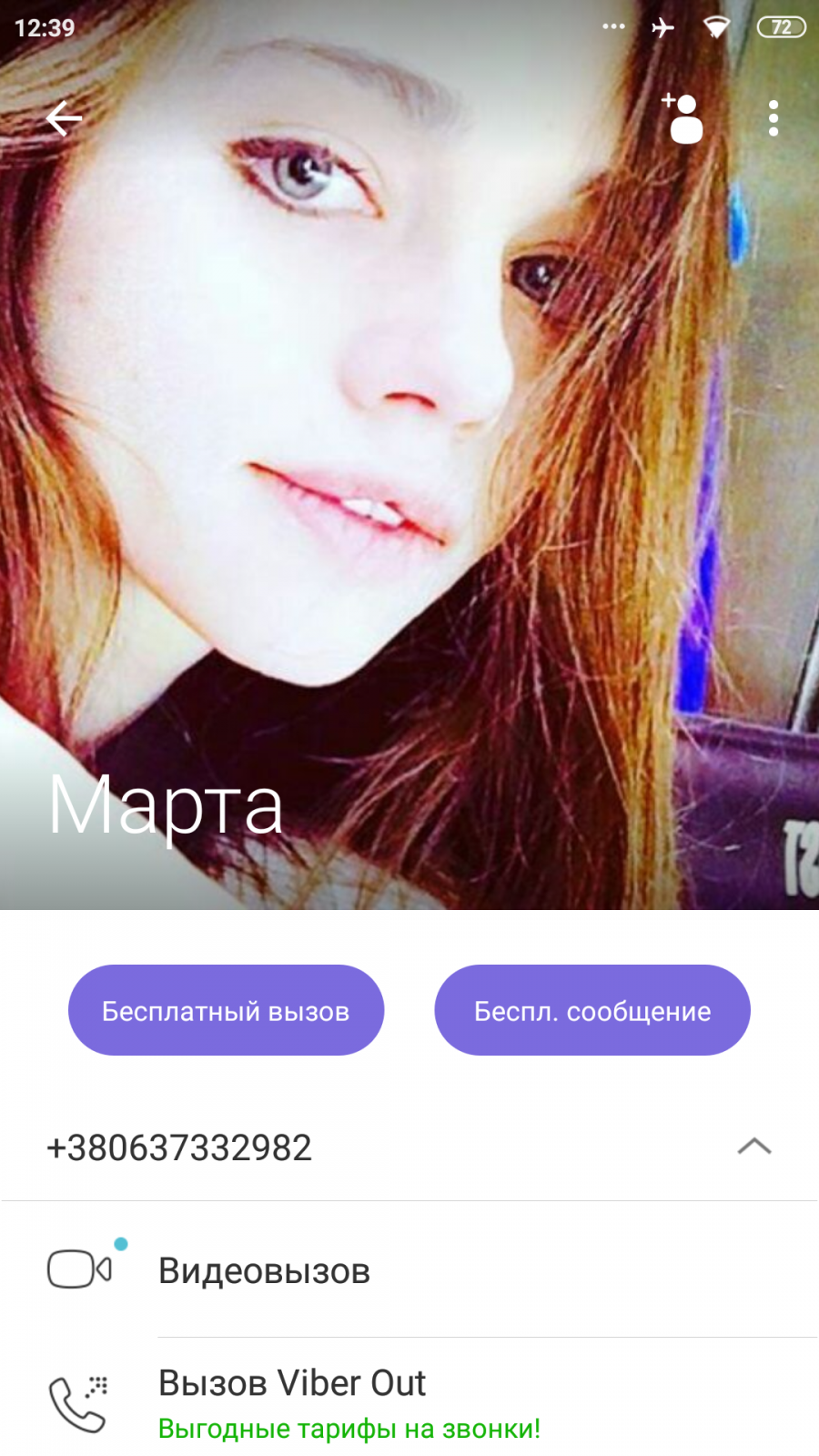The image size is (819, 1456).
Task: Tap the Бесплатный вызов button
Action: (x=226, y=1010)
